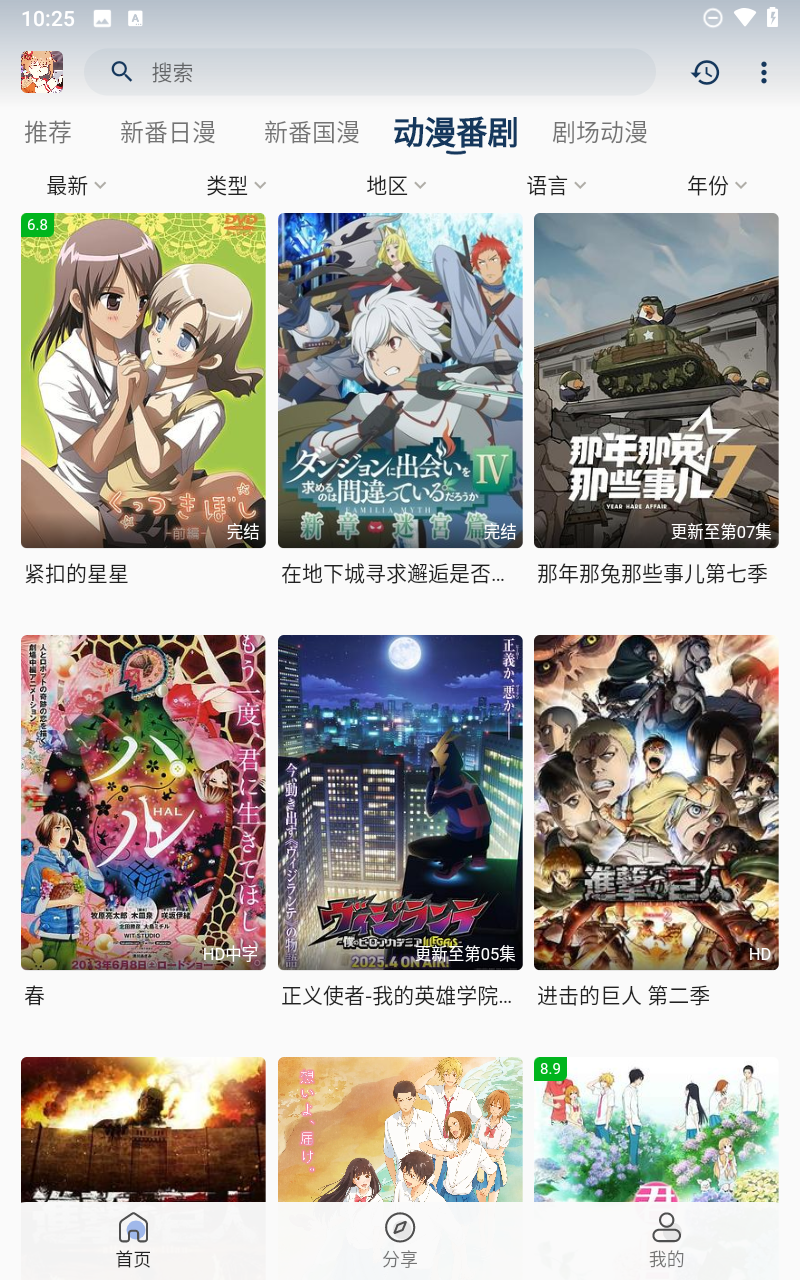Screen dimensions: 800x1280
Task: Expand the 地区 filter dropdown
Action: click(397, 185)
